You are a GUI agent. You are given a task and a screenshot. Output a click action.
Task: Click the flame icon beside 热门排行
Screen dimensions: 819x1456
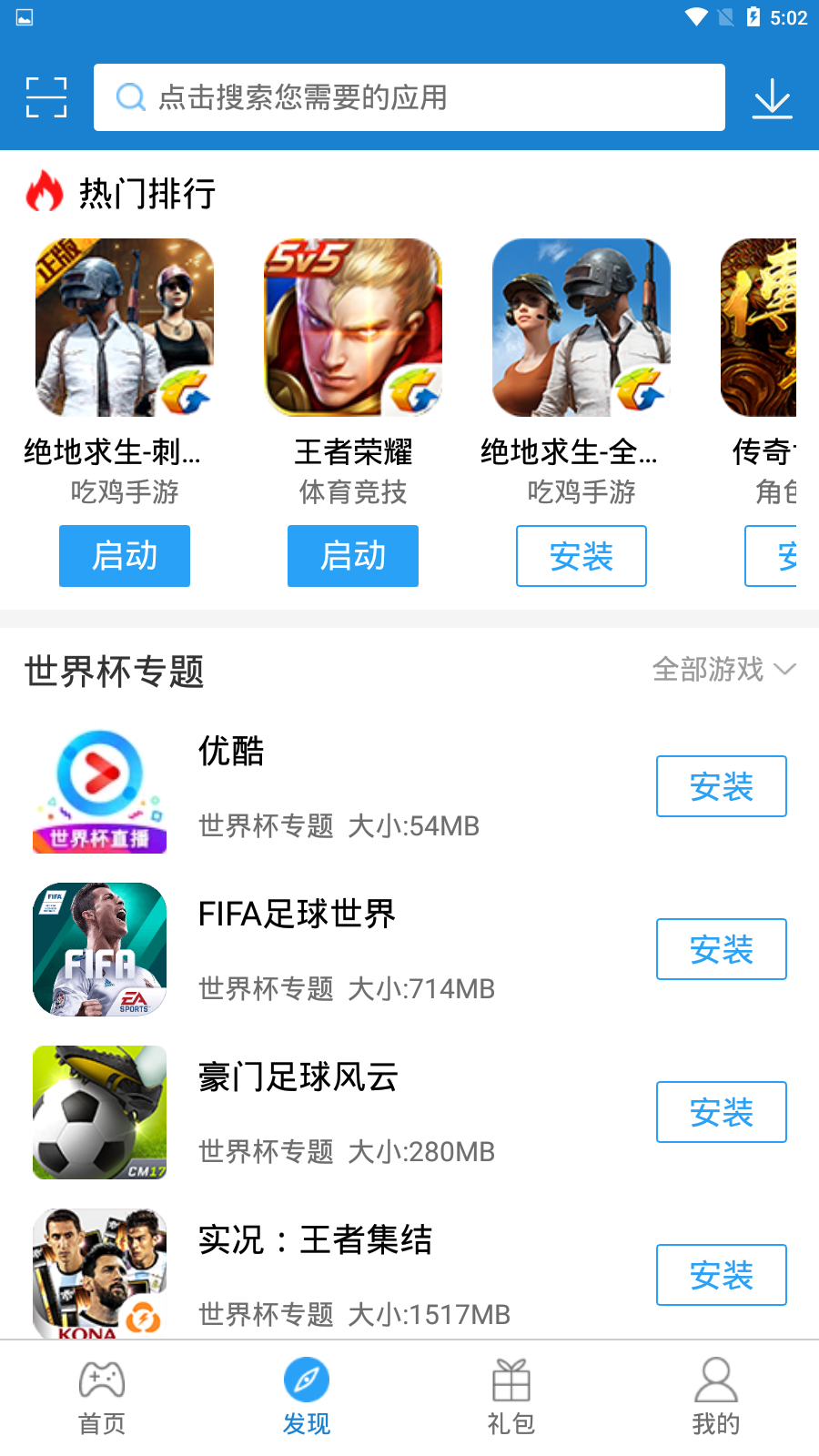pos(41,192)
